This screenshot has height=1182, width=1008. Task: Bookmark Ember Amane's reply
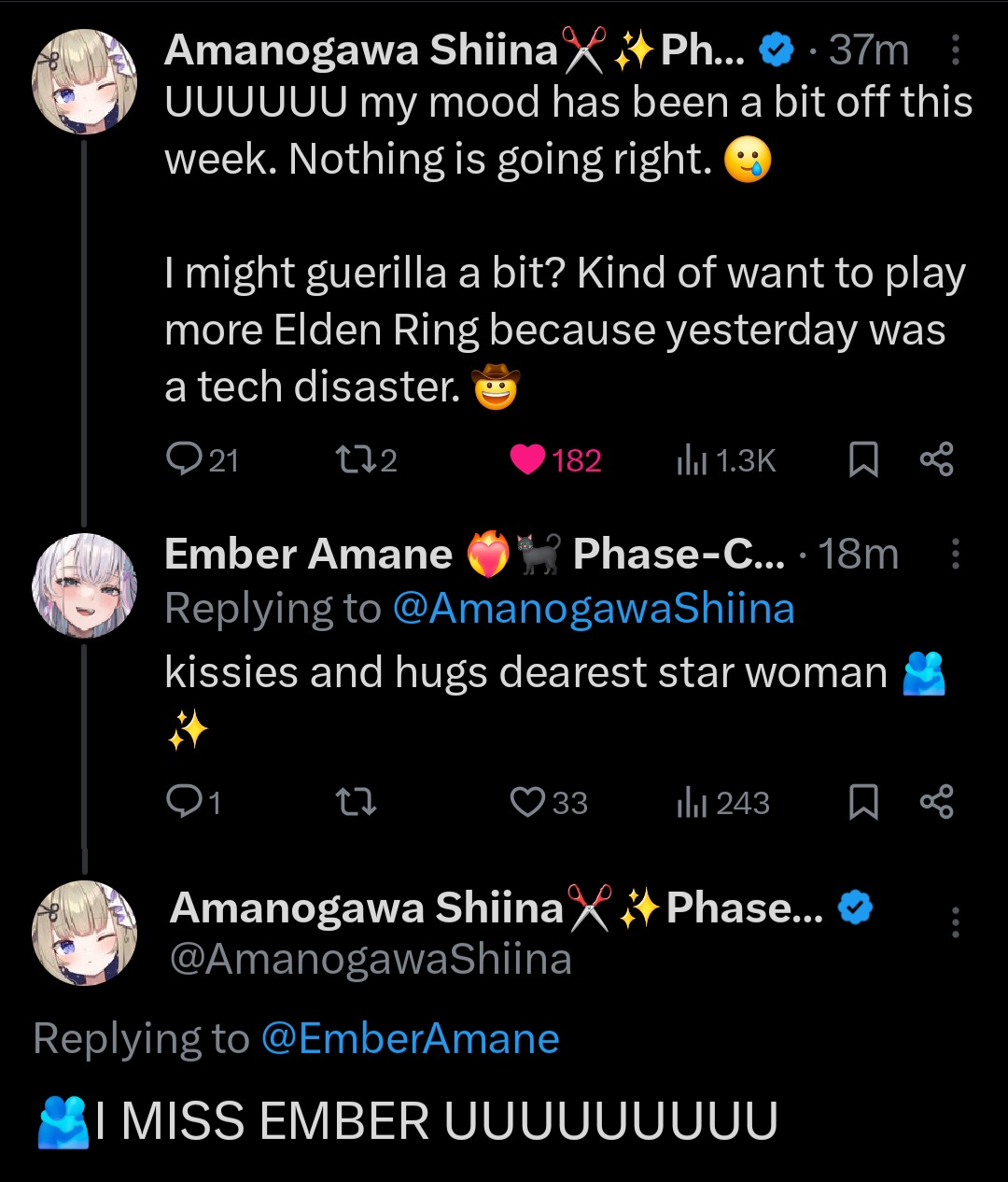863,802
